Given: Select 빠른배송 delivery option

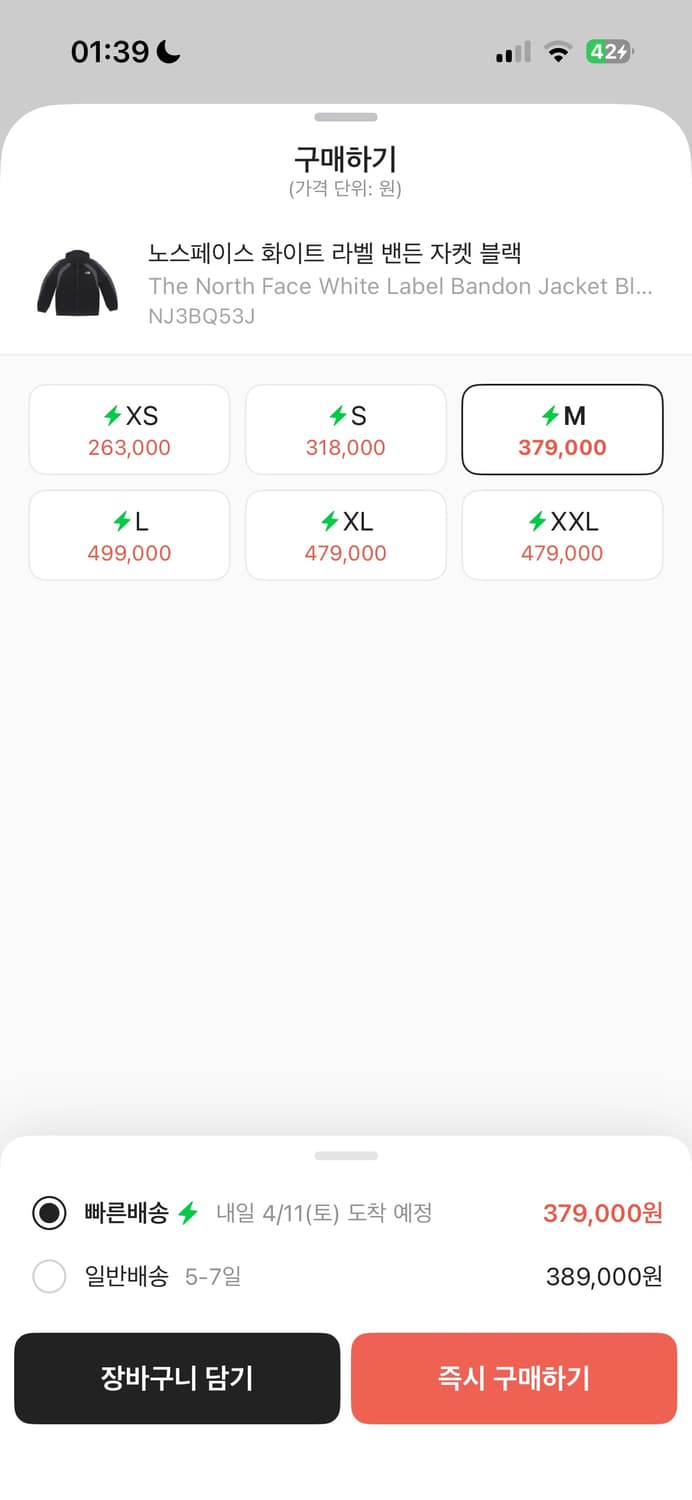Looking at the screenshot, I should pyautogui.click(x=50, y=1213).
